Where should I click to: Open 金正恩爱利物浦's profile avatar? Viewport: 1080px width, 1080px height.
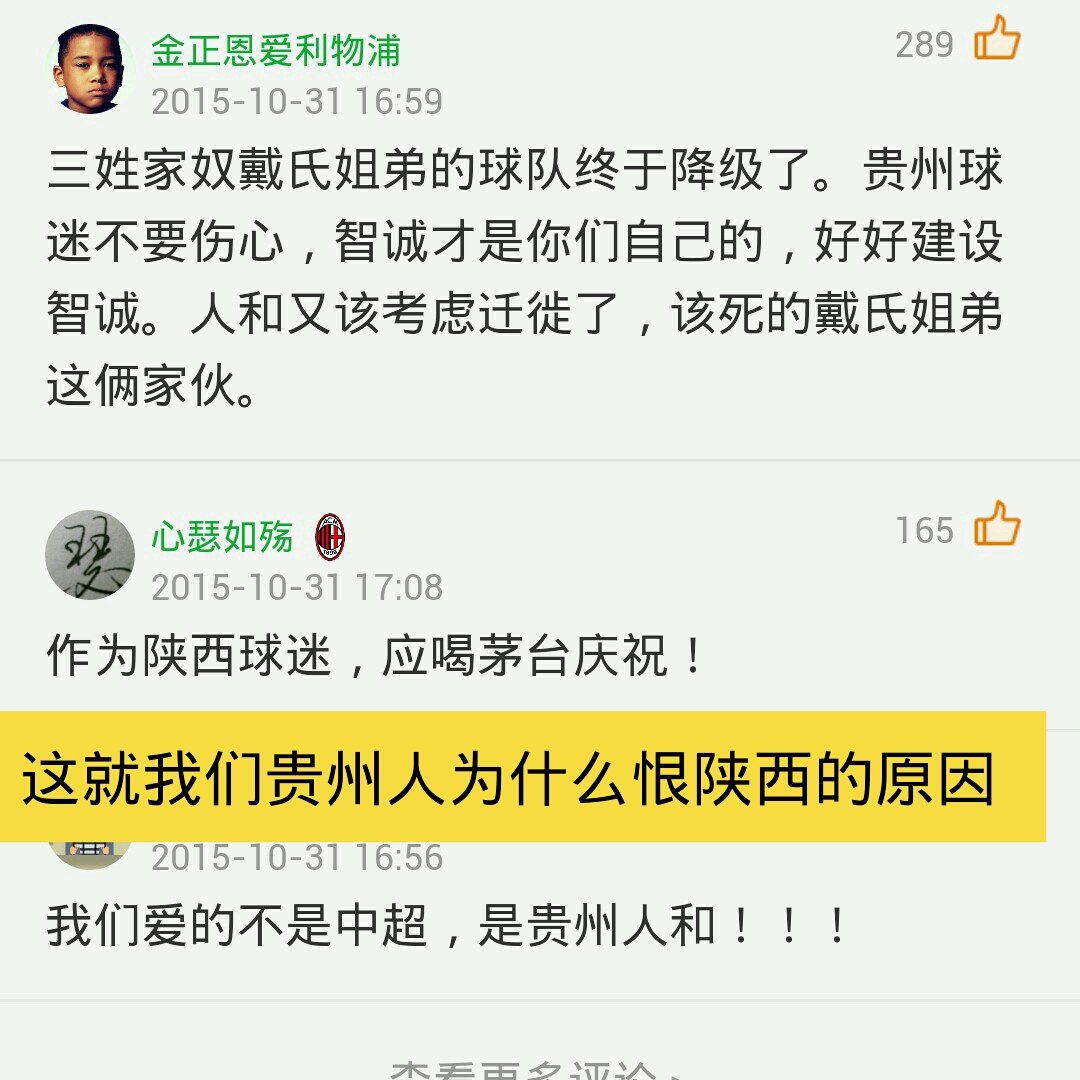click(90, 70)
